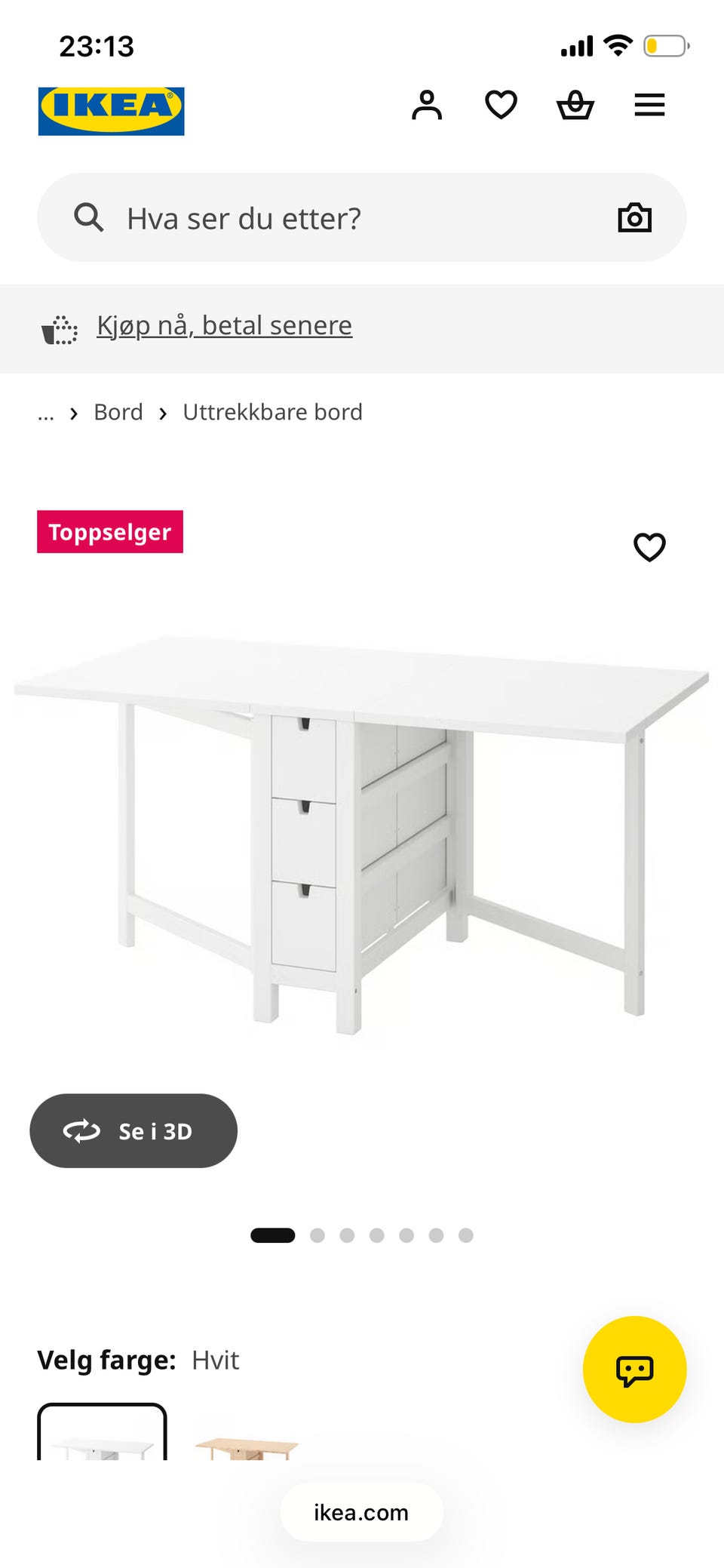Go to the Bord breadcrumb
Screen dimensions: 724x1568
pyautogui.click(x=118, y=412)
